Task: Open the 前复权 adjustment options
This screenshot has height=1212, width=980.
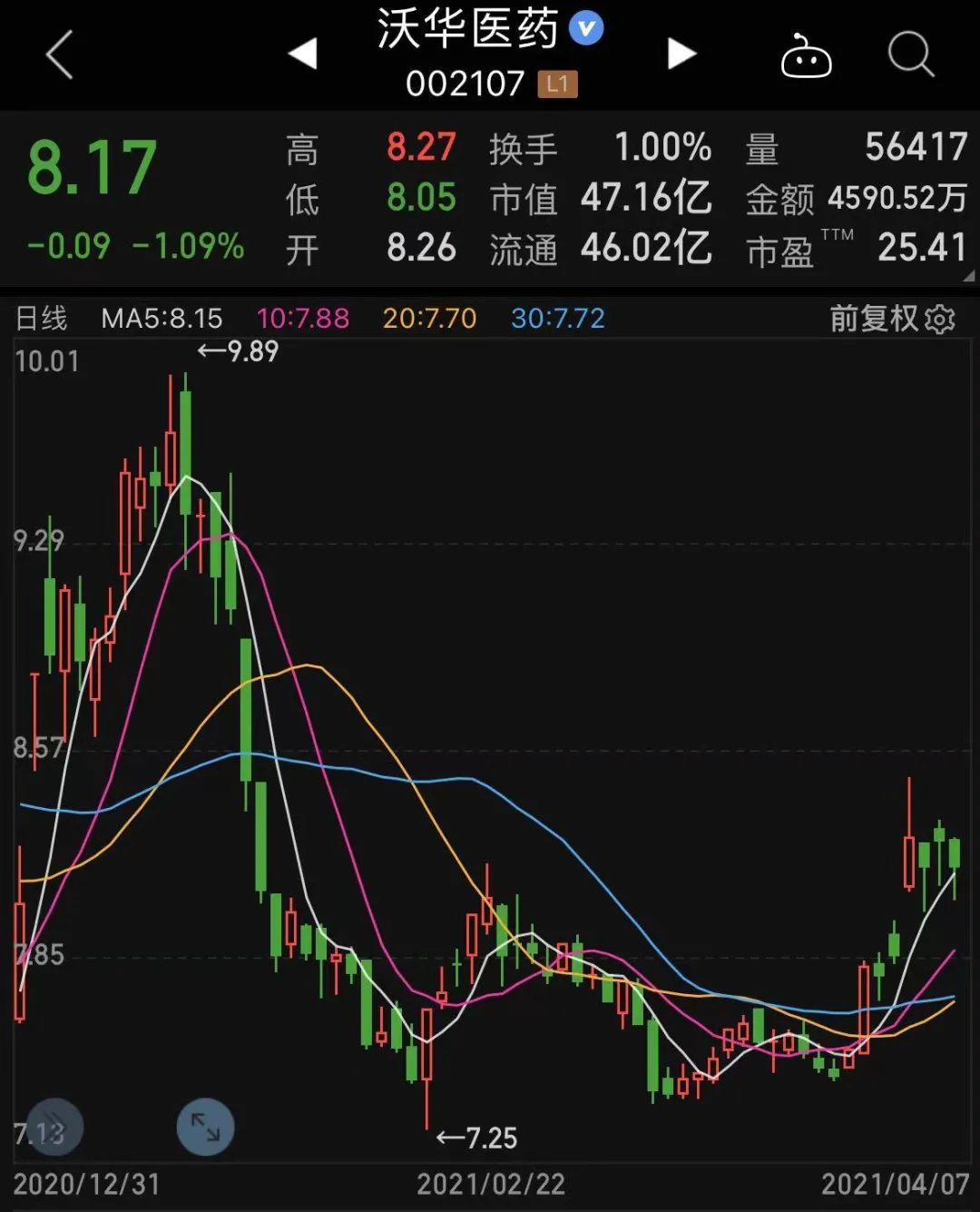Action: (x=874, y=319)
